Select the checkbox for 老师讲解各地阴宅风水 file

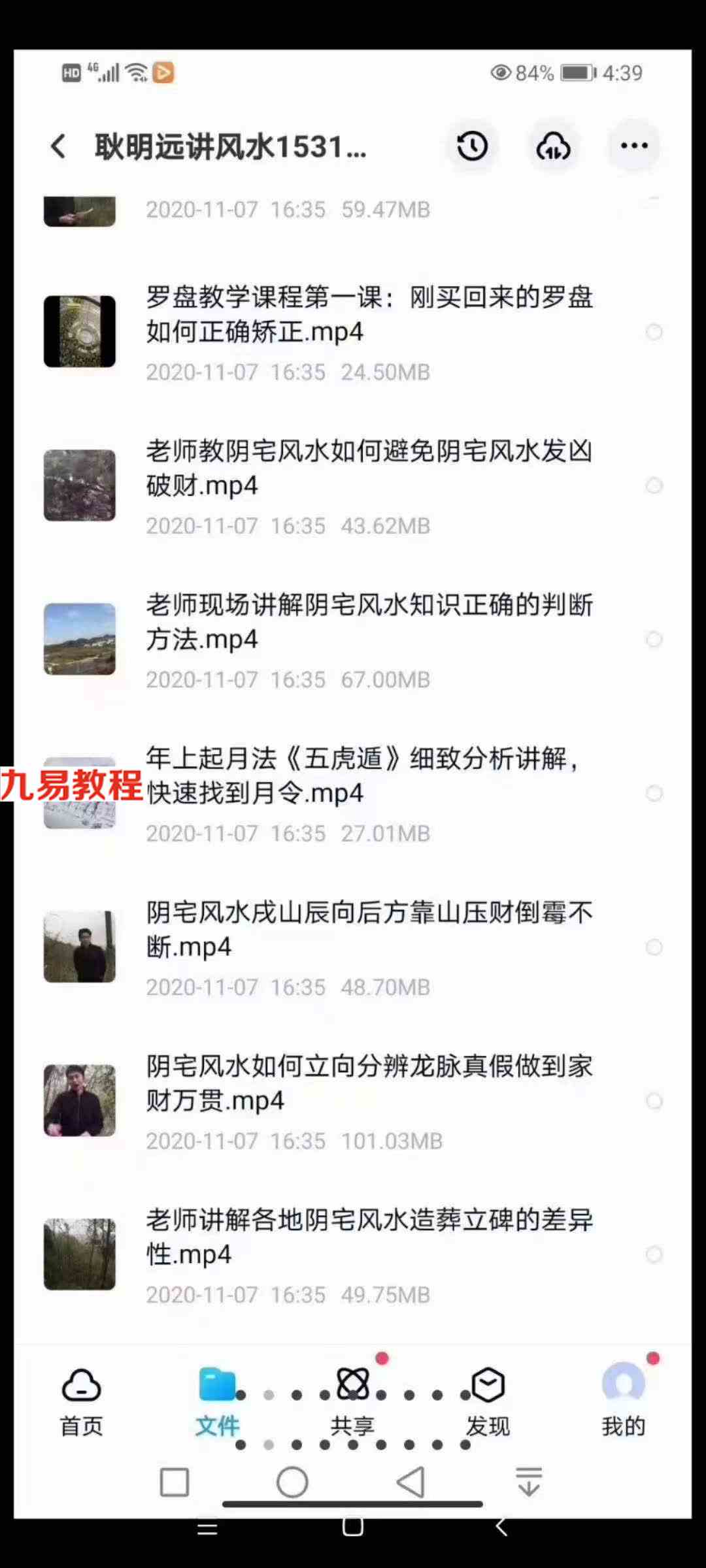(654, 1254)
